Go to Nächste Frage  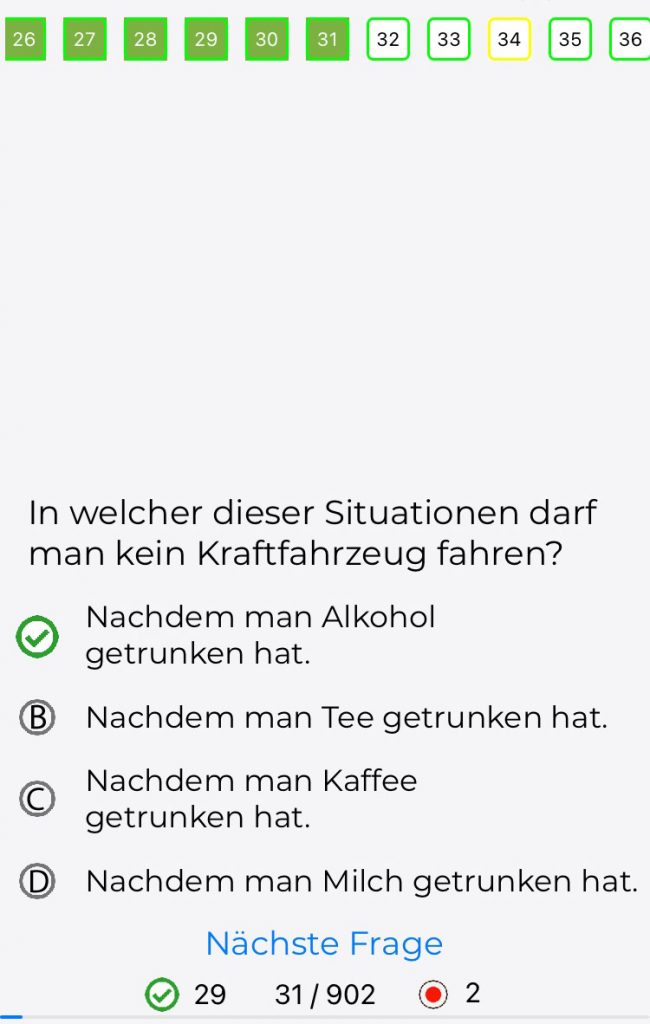click(x=324, y=943)
